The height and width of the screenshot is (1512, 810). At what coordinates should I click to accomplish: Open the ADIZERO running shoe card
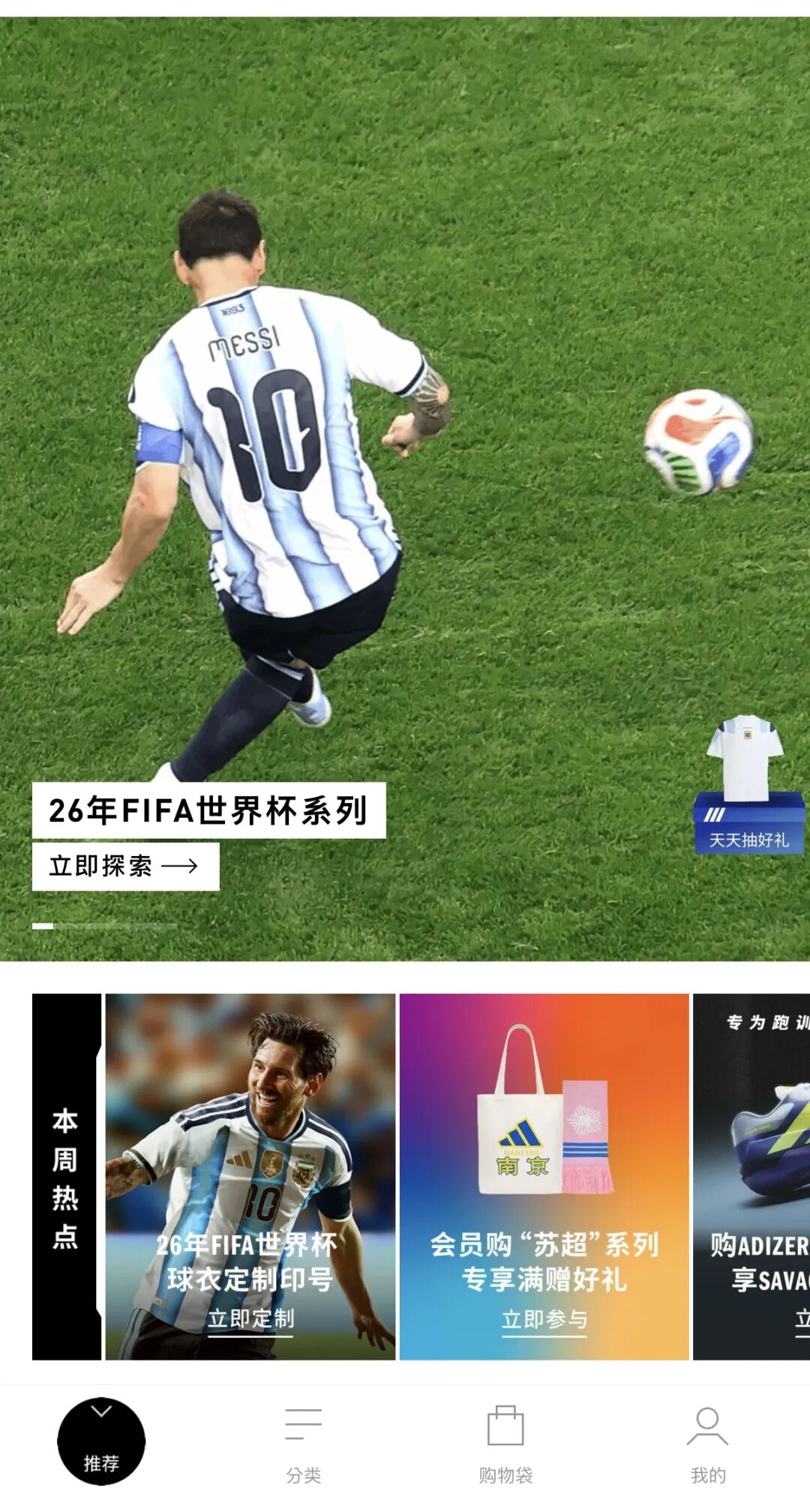(x=751, y=1176)
